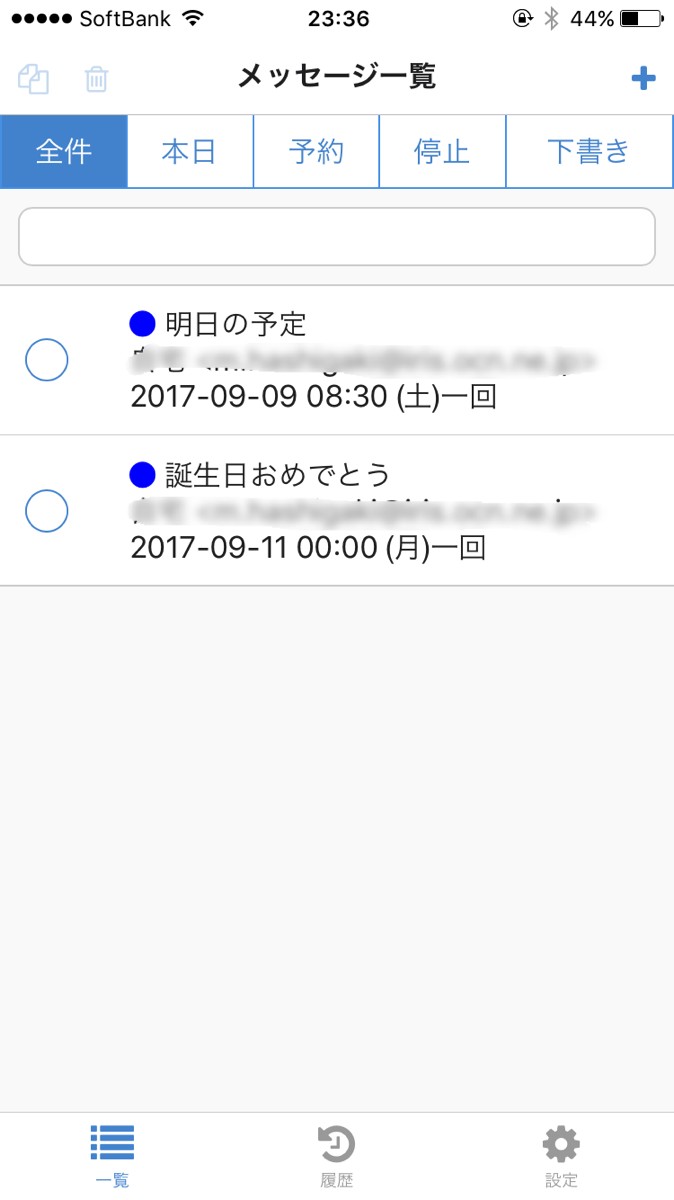Image resolution: width=674 pixels, height=1200 pixels.
Task: Select the circle next to 明日の予定
Action: 46,360
